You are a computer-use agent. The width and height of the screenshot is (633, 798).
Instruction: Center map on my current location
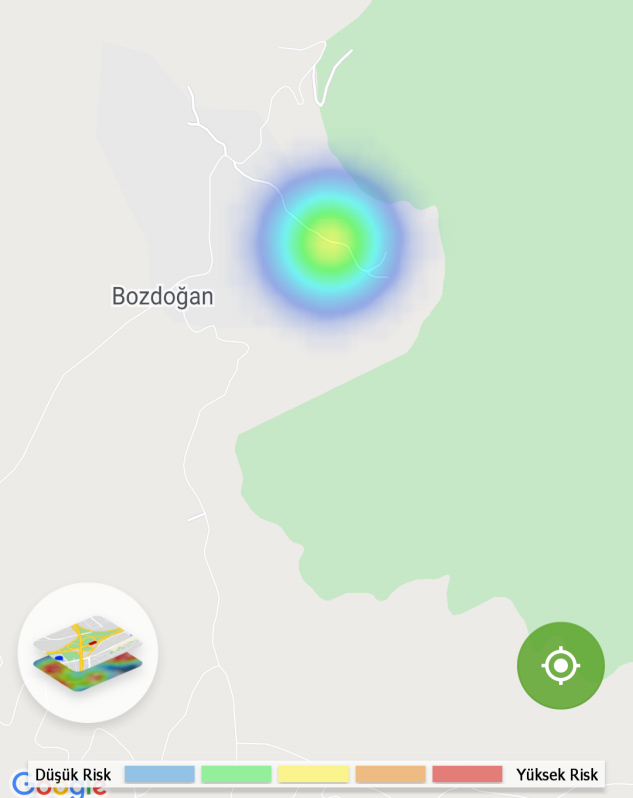tap(561, 665)
